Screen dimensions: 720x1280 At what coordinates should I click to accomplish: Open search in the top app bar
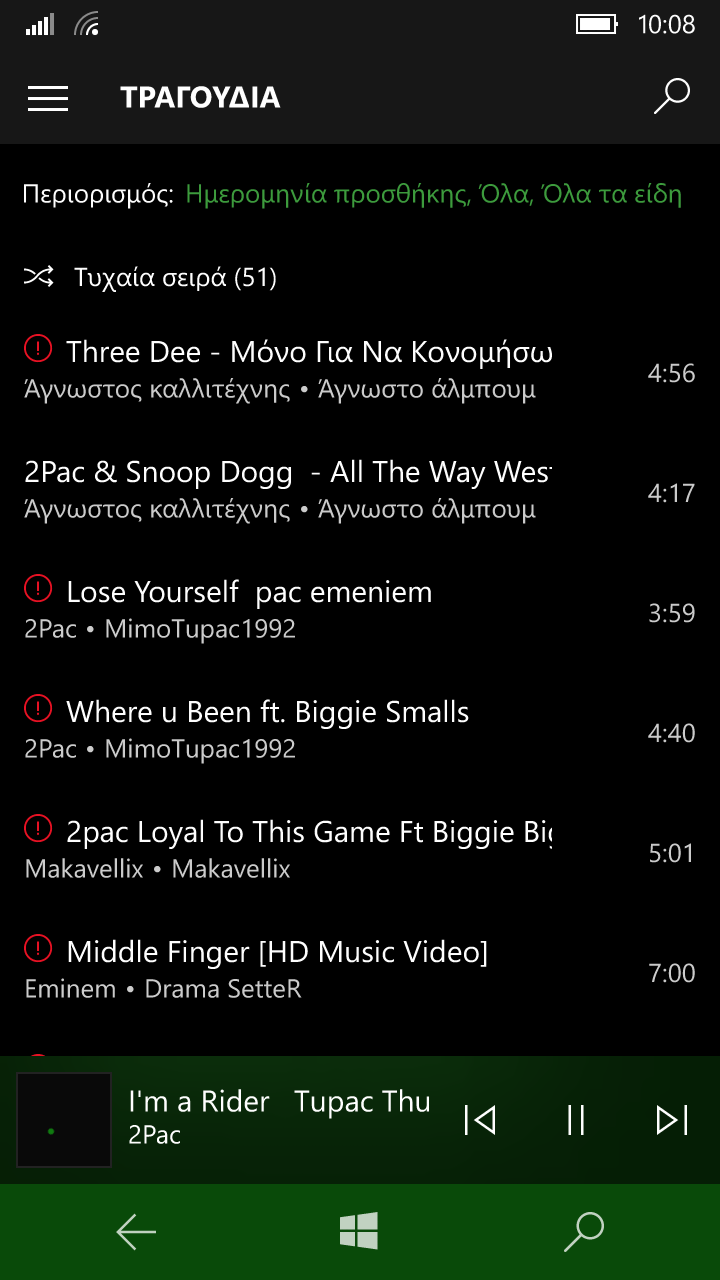tap(672, 97)
